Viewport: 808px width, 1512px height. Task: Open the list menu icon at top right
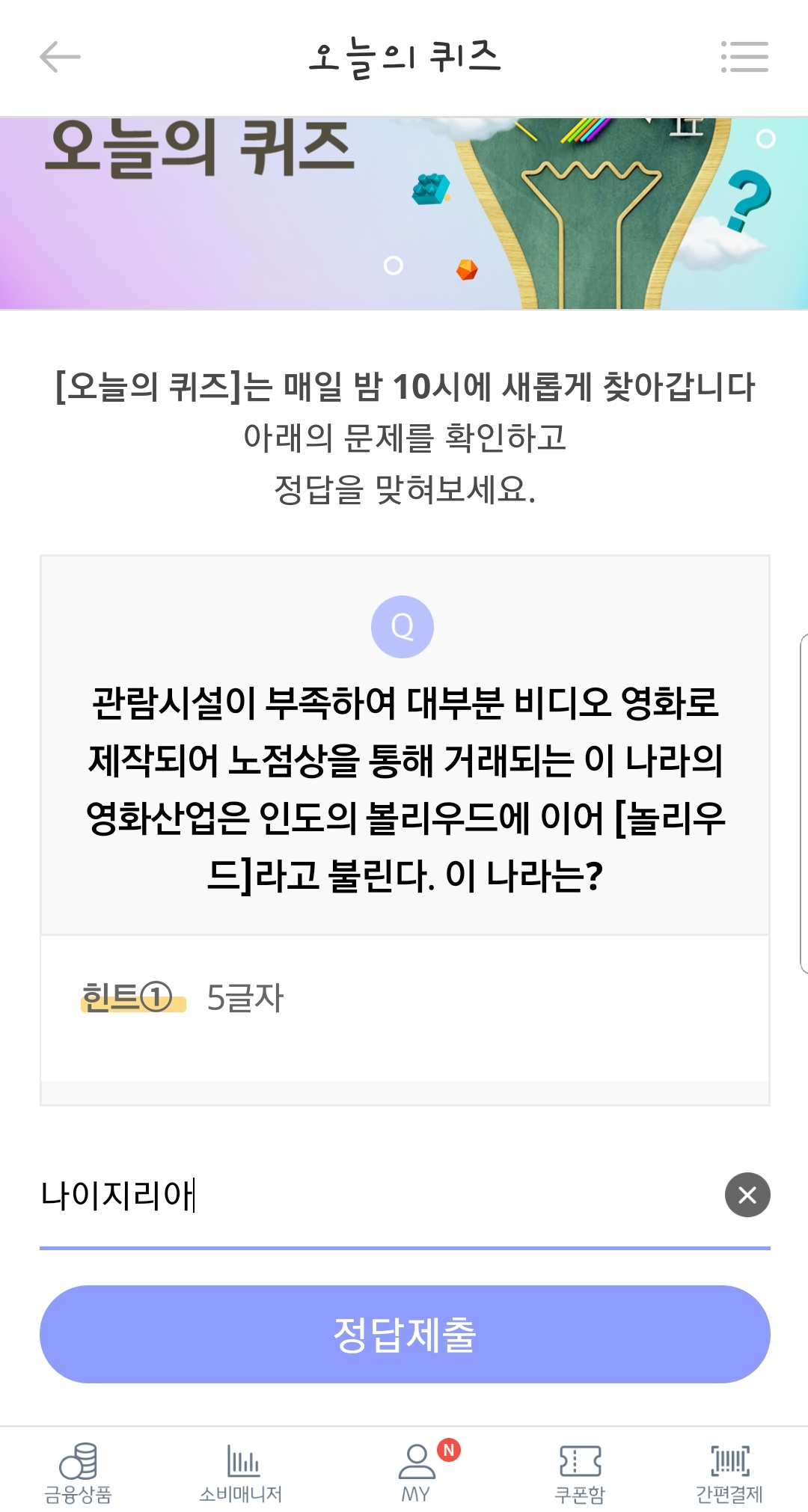point(744,57)
